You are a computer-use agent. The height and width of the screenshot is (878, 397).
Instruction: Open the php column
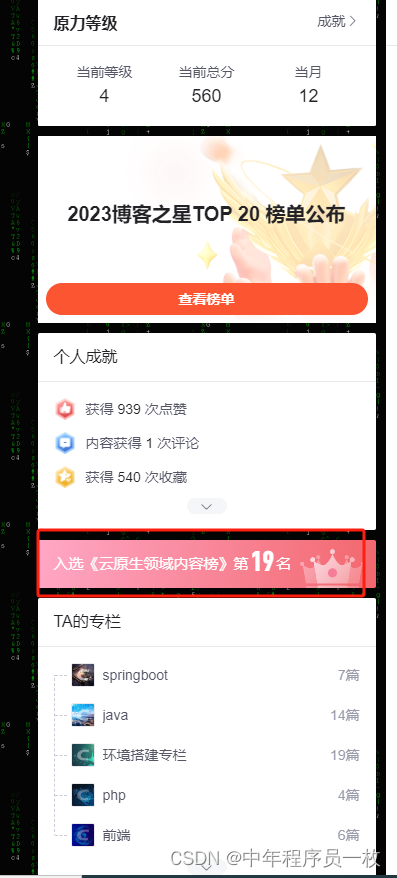pos(215,795)
